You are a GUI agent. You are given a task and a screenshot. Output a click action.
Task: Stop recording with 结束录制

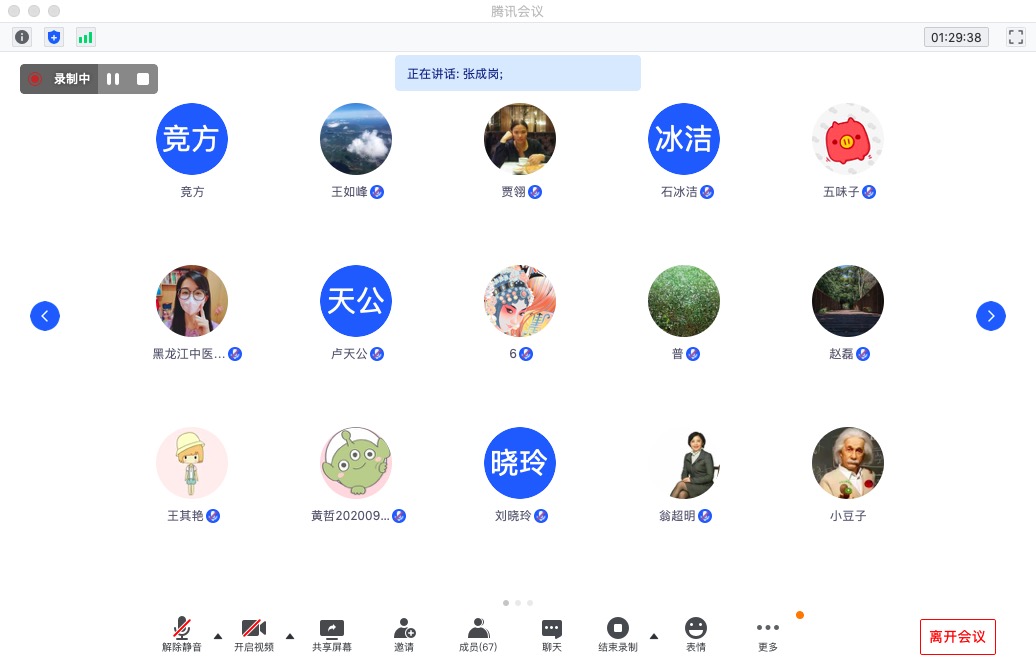point(618,634)
